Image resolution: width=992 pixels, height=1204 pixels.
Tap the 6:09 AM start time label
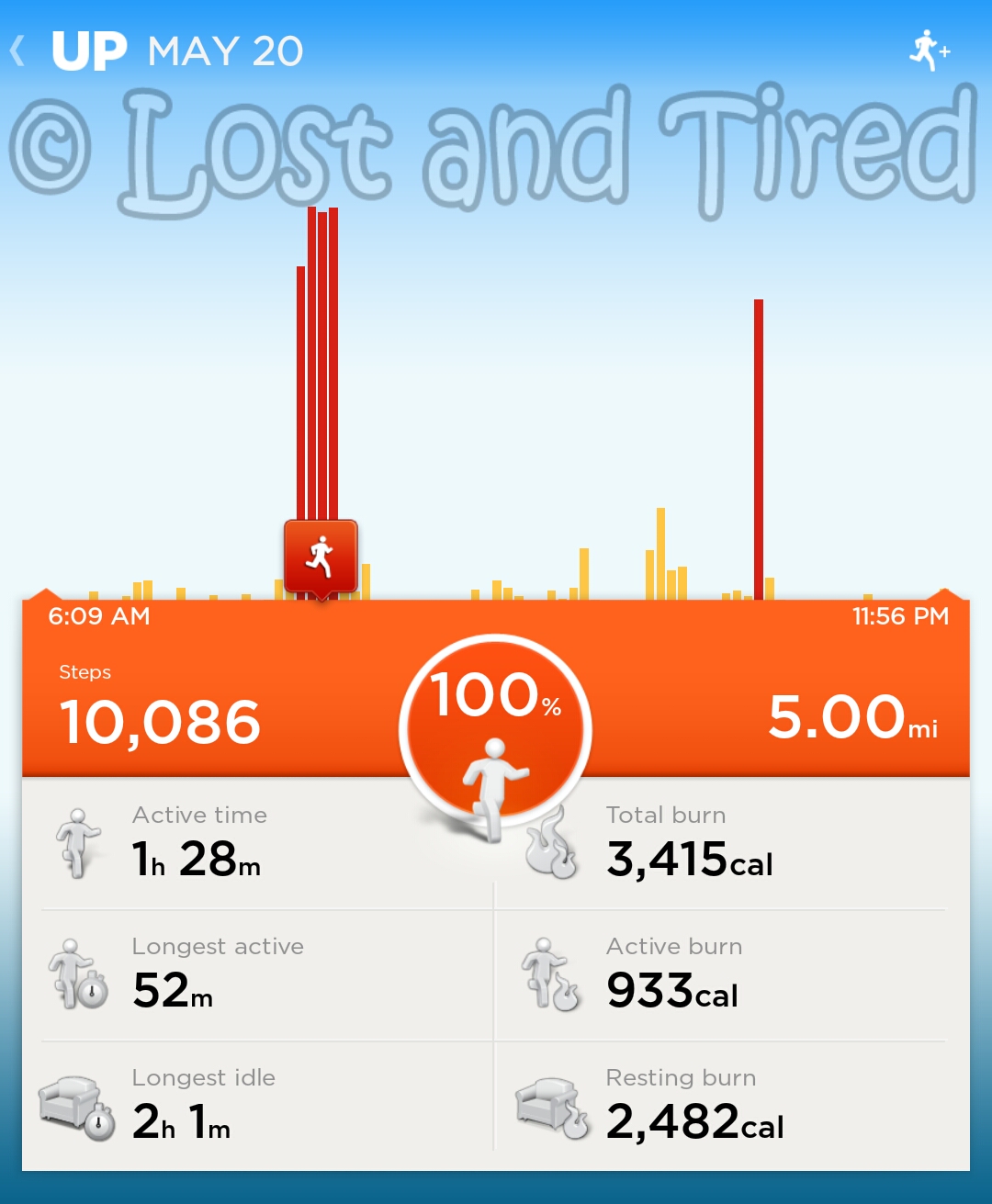click(98, 616)
